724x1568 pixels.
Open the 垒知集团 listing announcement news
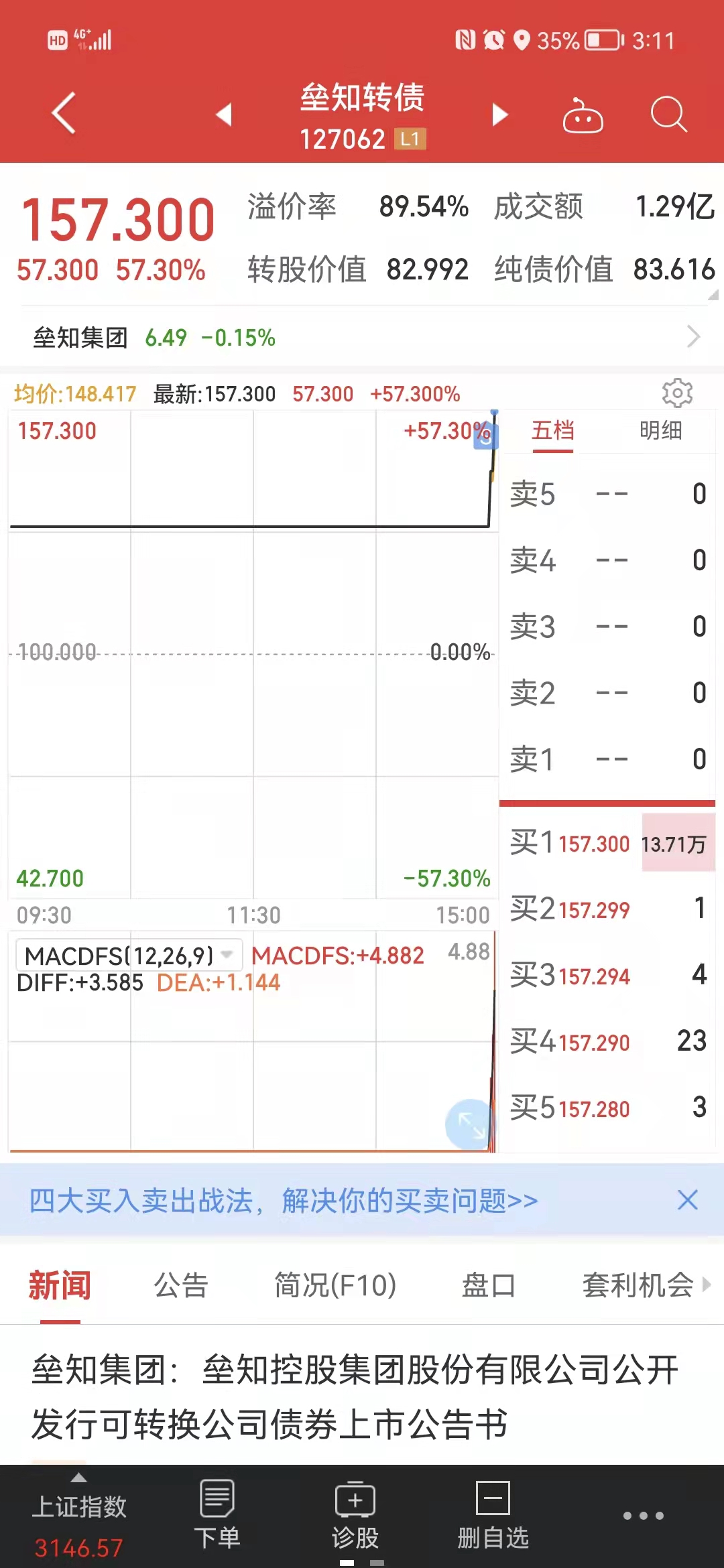click(355, 1396)
